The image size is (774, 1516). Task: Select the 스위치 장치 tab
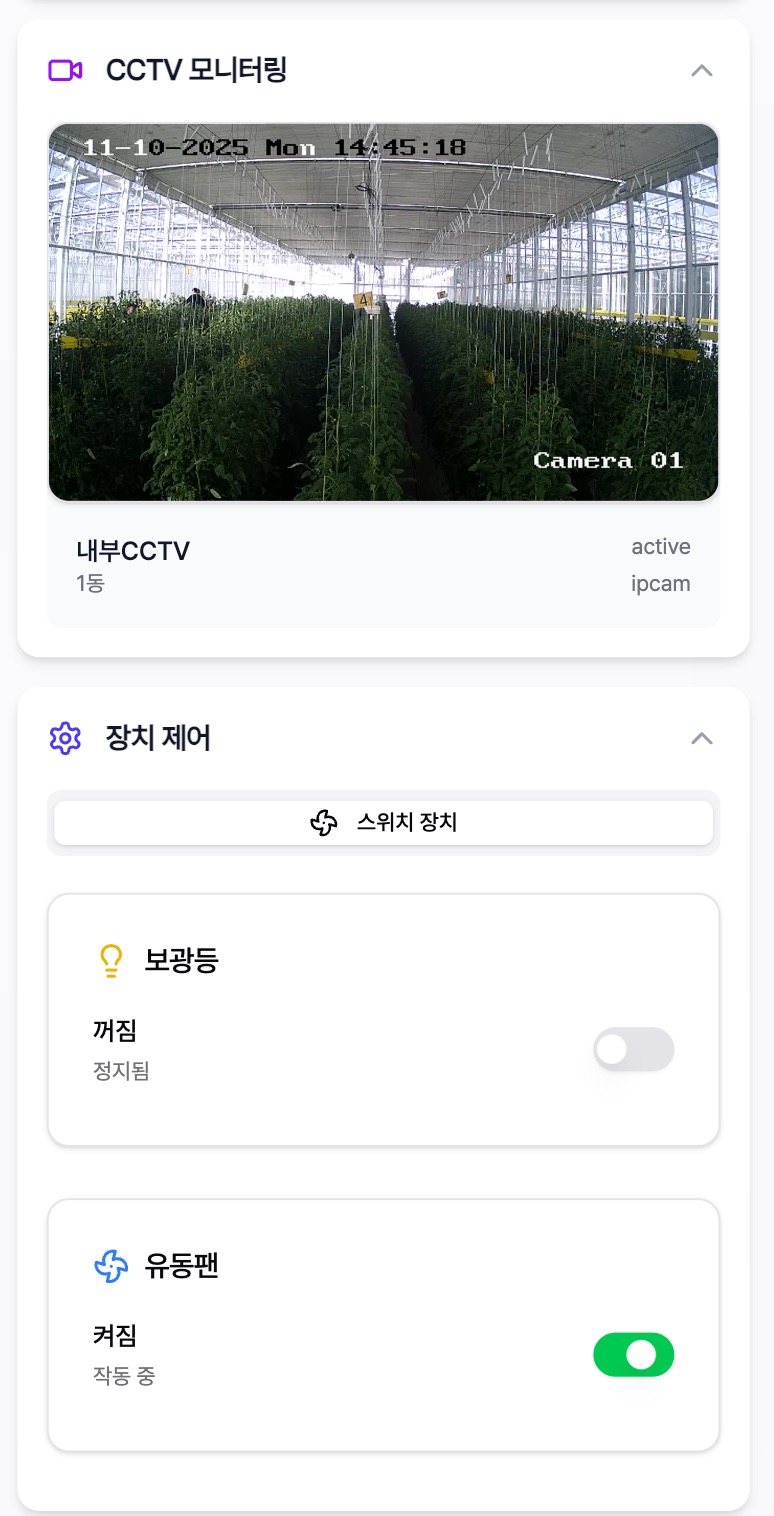pyautogui.click(x=383, y=822)
